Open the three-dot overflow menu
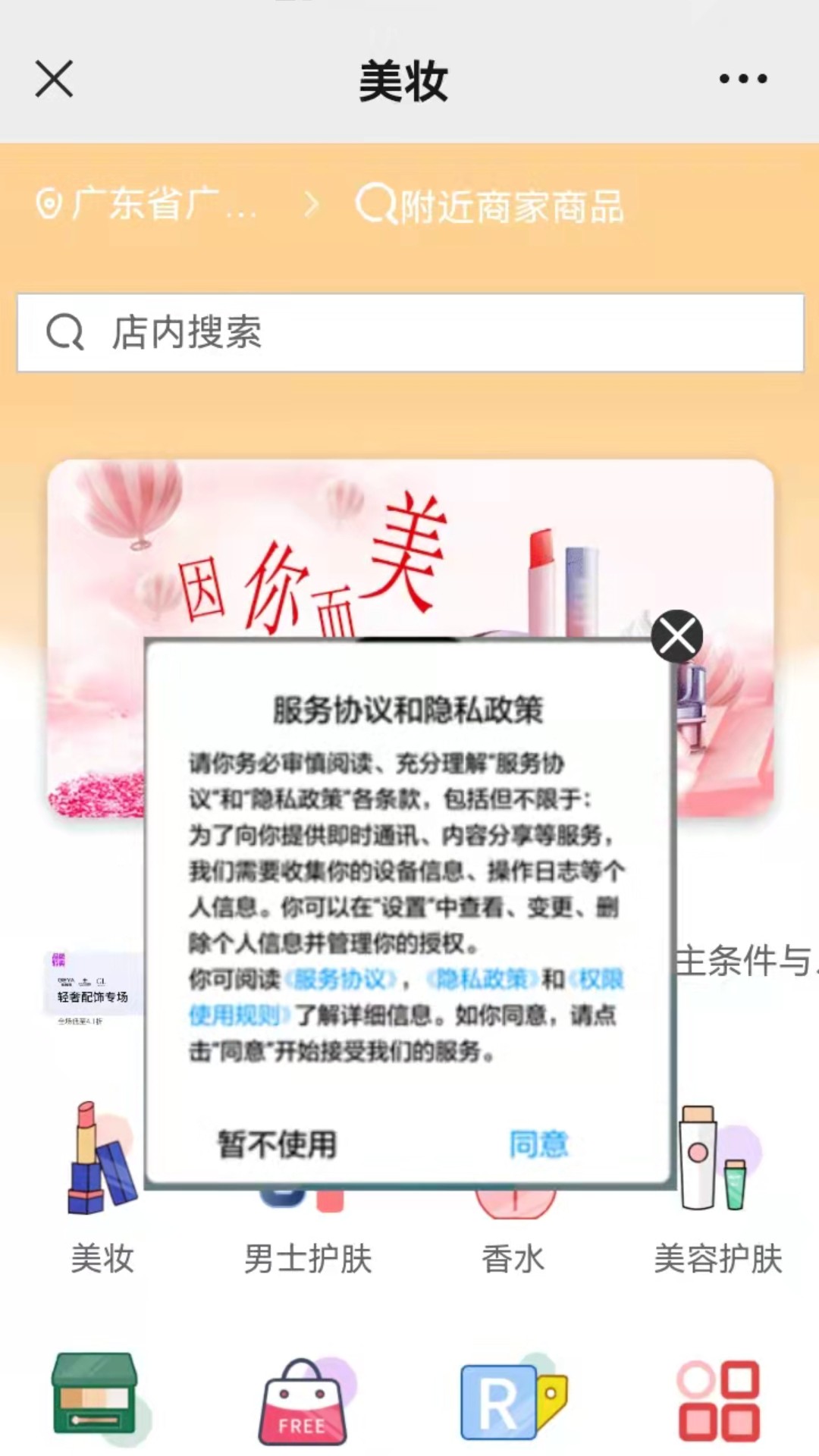This screenshot has width=819, height=1456. [742, 79]
